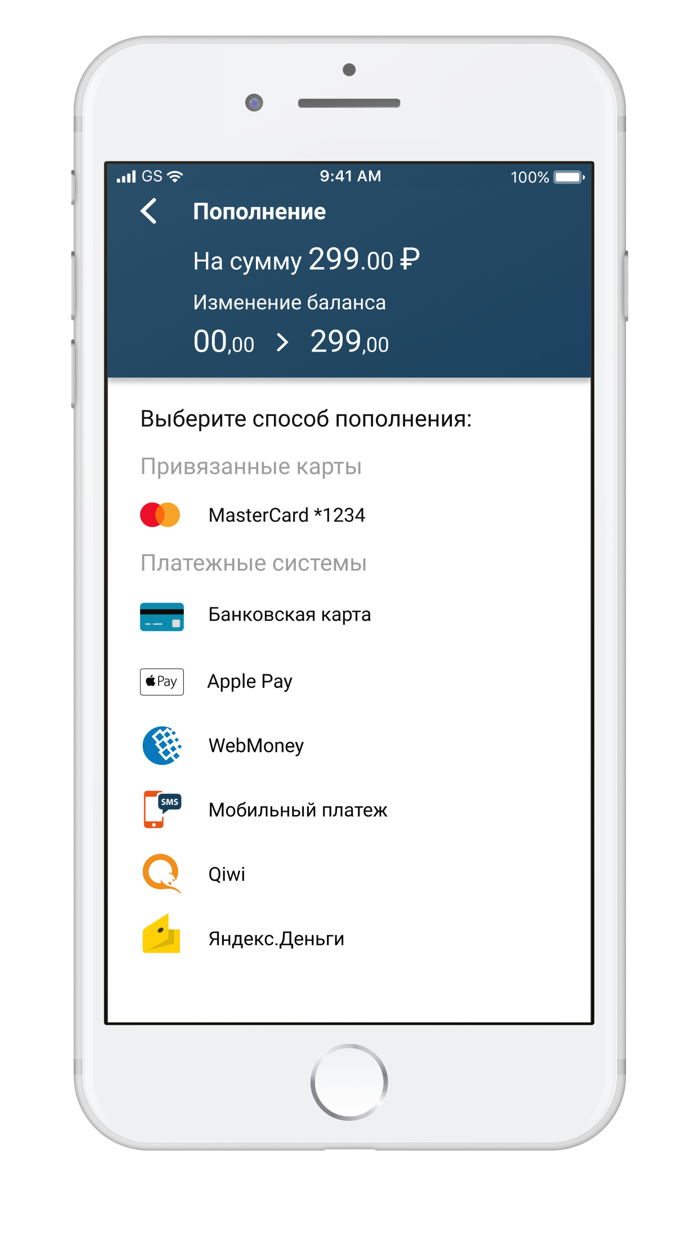This screenshot has width=700, height=1244.
Task: Choose Мобильный платеж option
Action: click(x=297, y=810)
